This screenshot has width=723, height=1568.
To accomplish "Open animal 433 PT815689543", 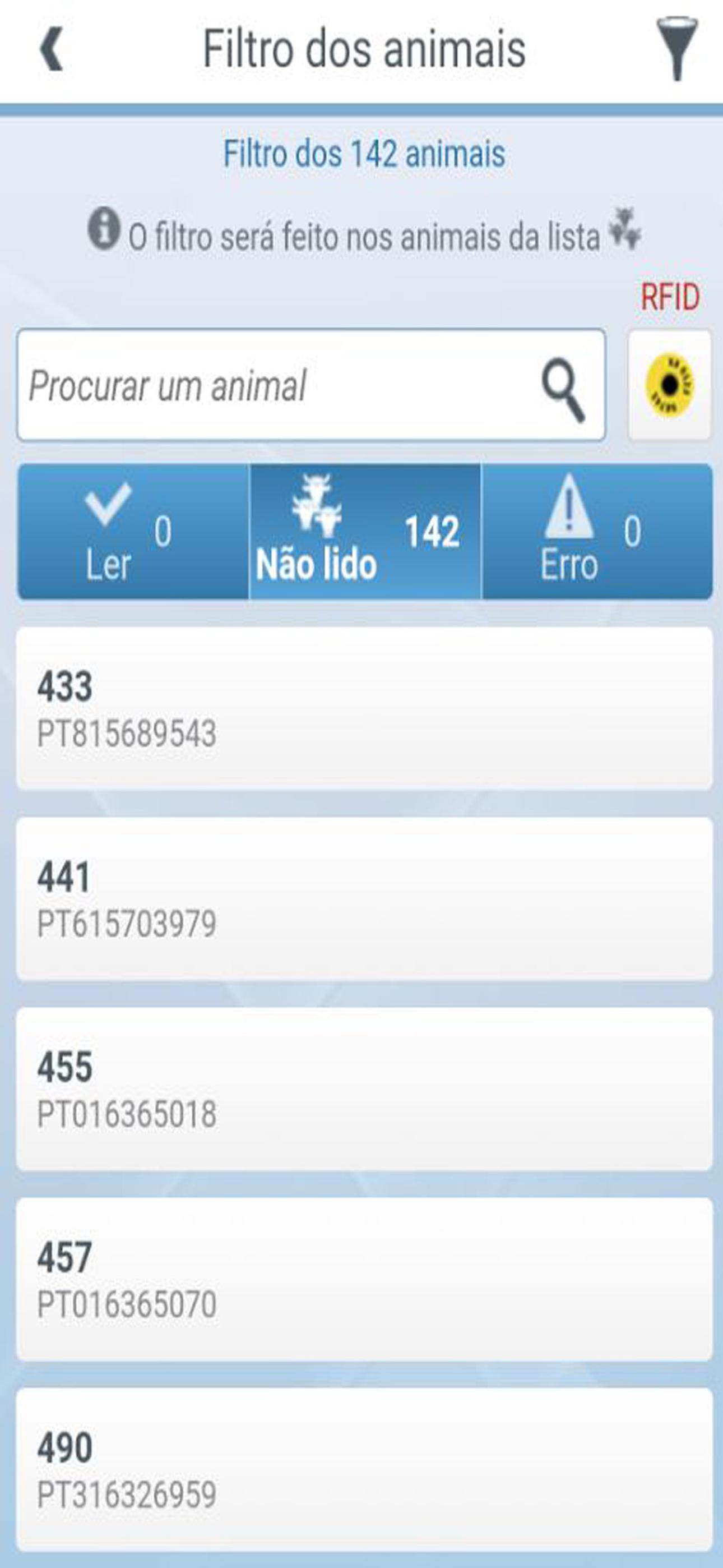I will coord(364,708).
